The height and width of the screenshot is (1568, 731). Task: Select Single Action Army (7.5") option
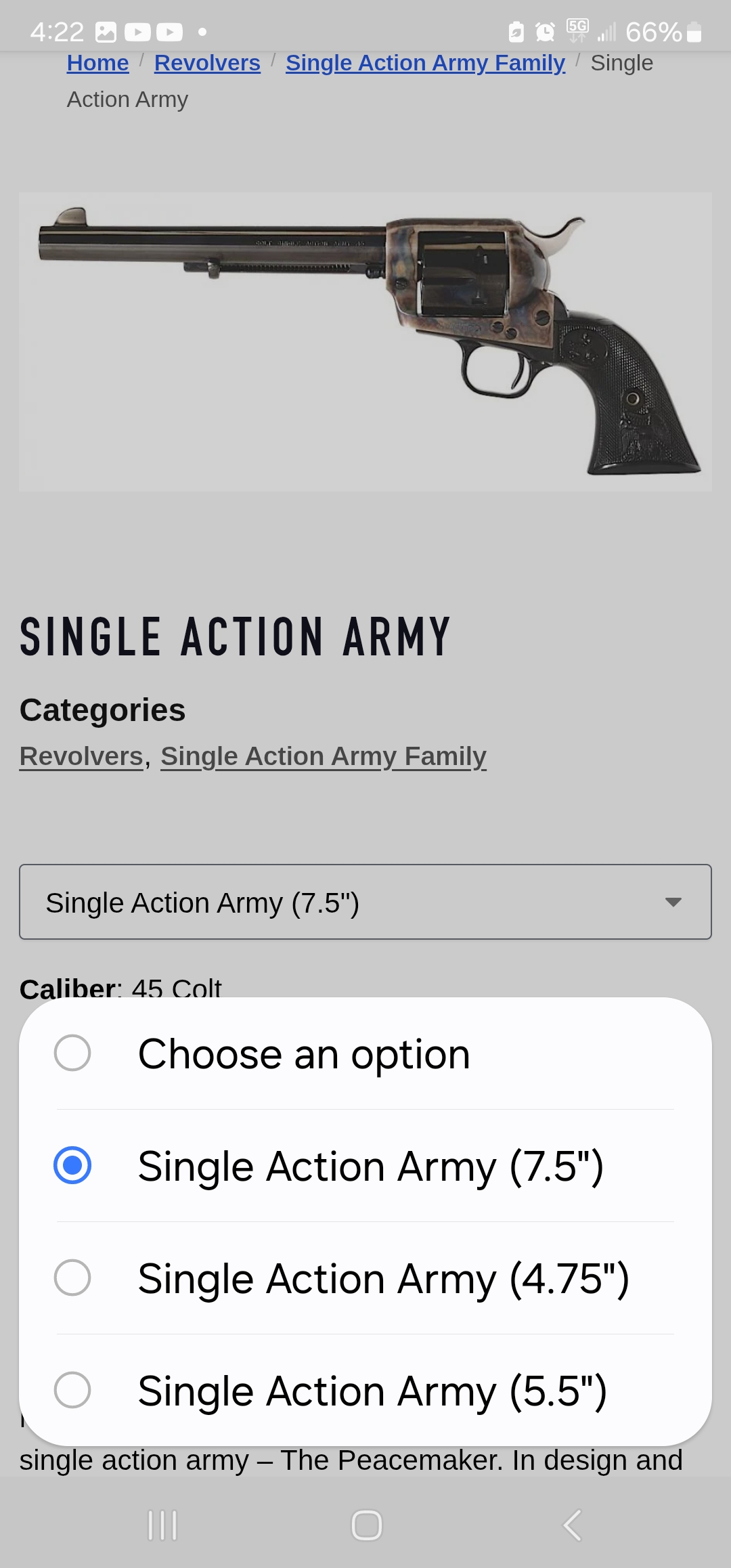click(x=72, y=1165)
